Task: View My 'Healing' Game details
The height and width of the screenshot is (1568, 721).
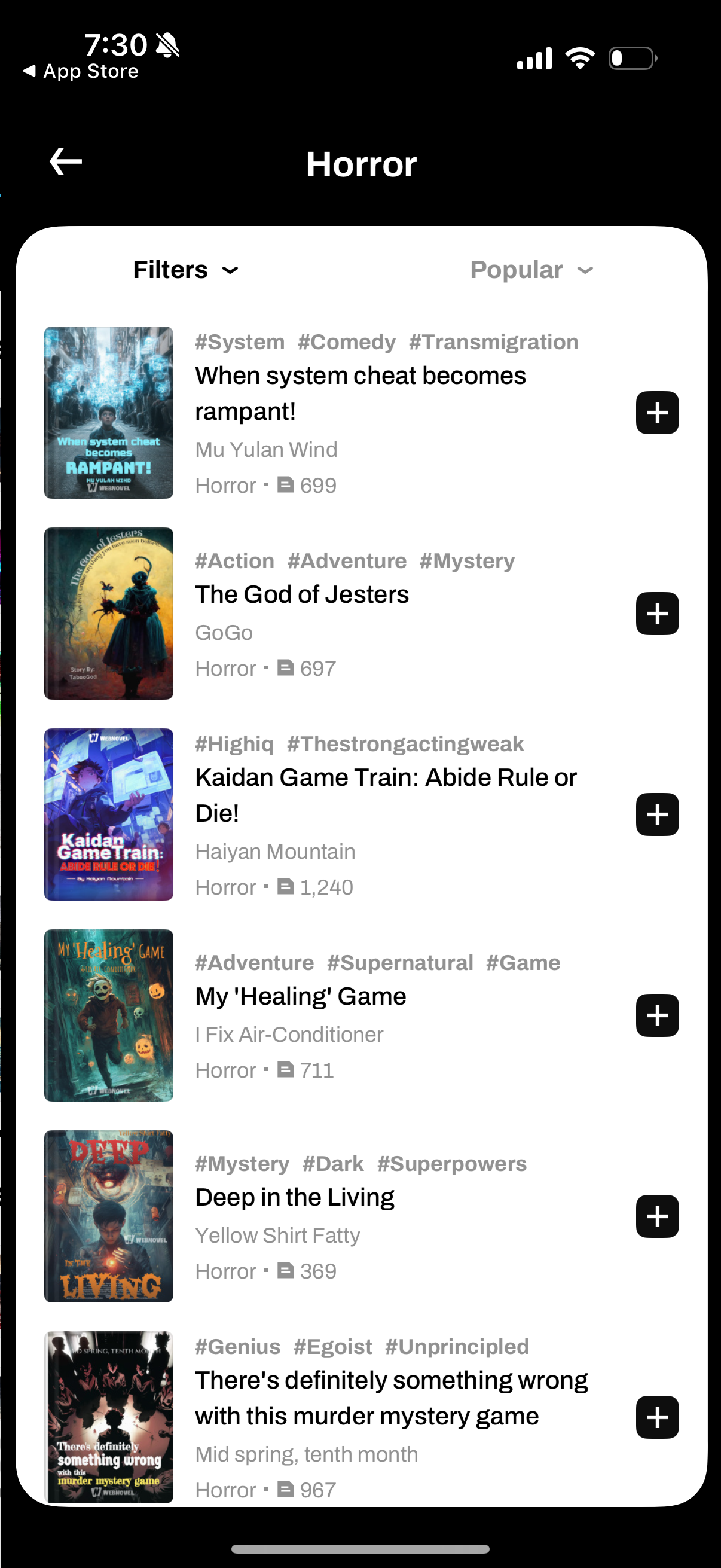Action: (x=301, y=996)
